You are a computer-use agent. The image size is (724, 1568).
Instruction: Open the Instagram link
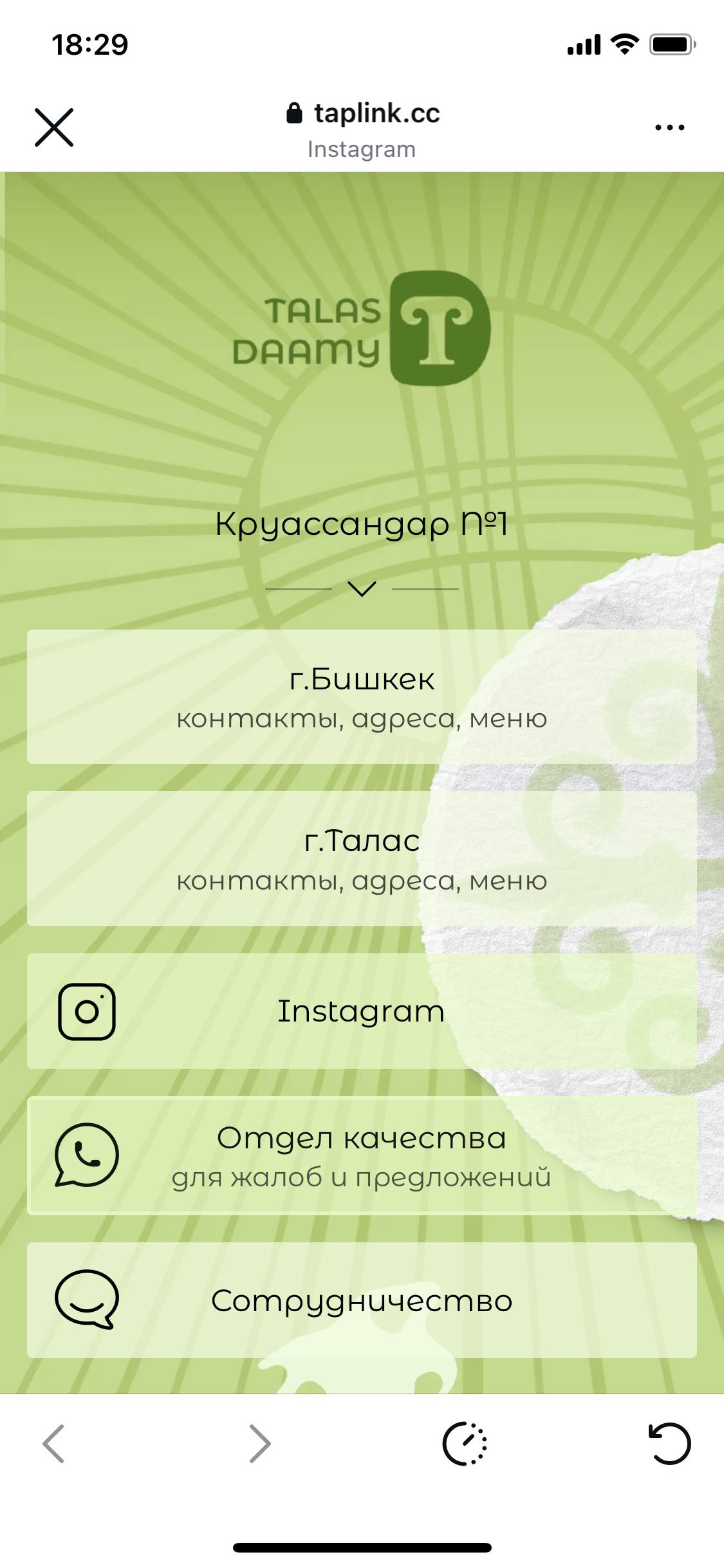pyautogui.click(x=362, y=1011)
